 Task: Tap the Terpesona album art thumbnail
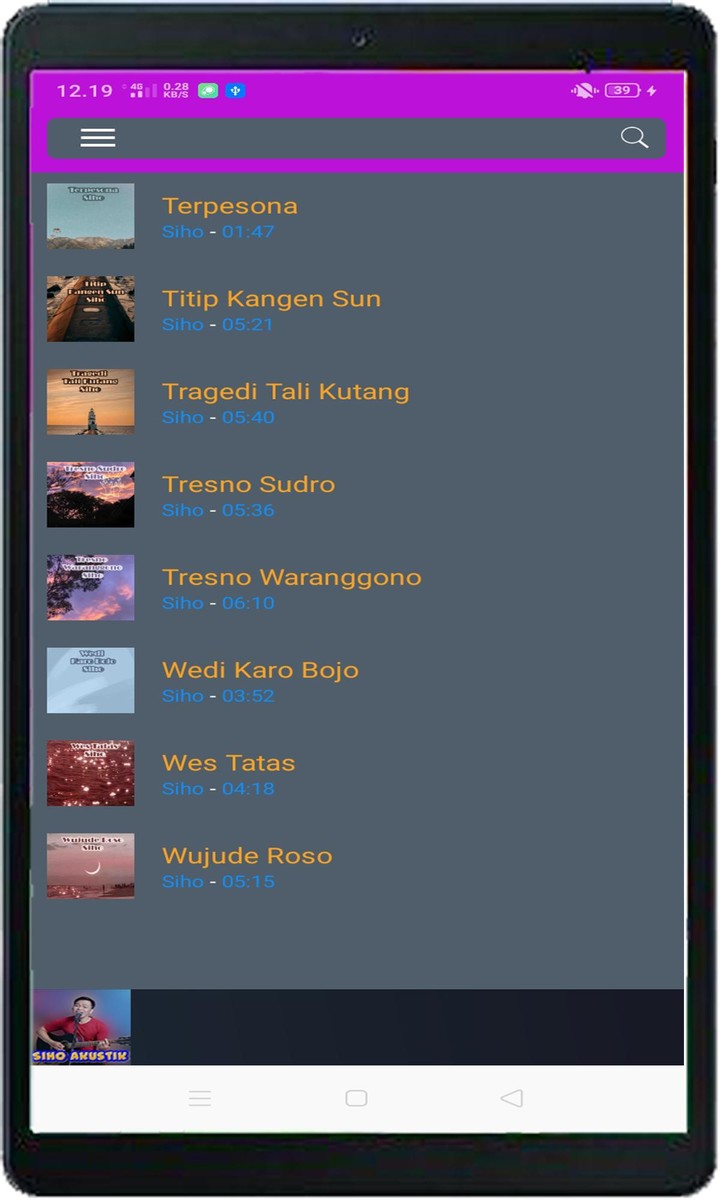[90, 215]
